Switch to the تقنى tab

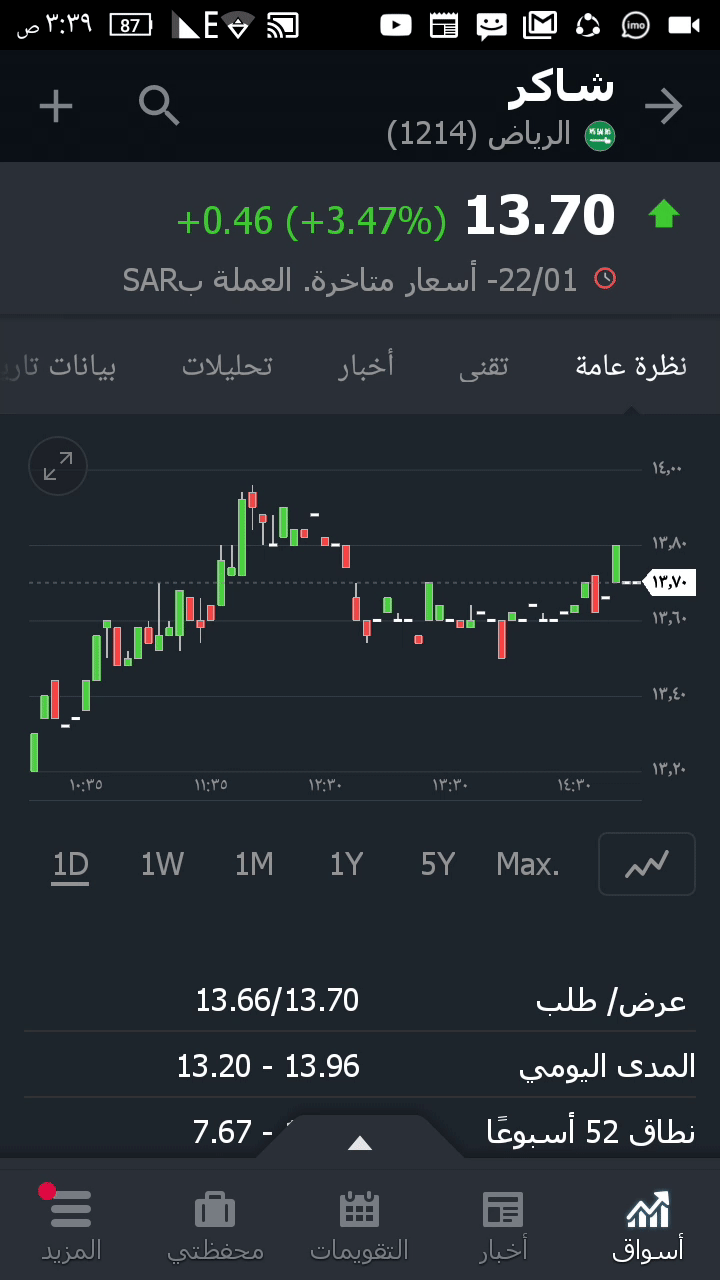click(484, 366)
